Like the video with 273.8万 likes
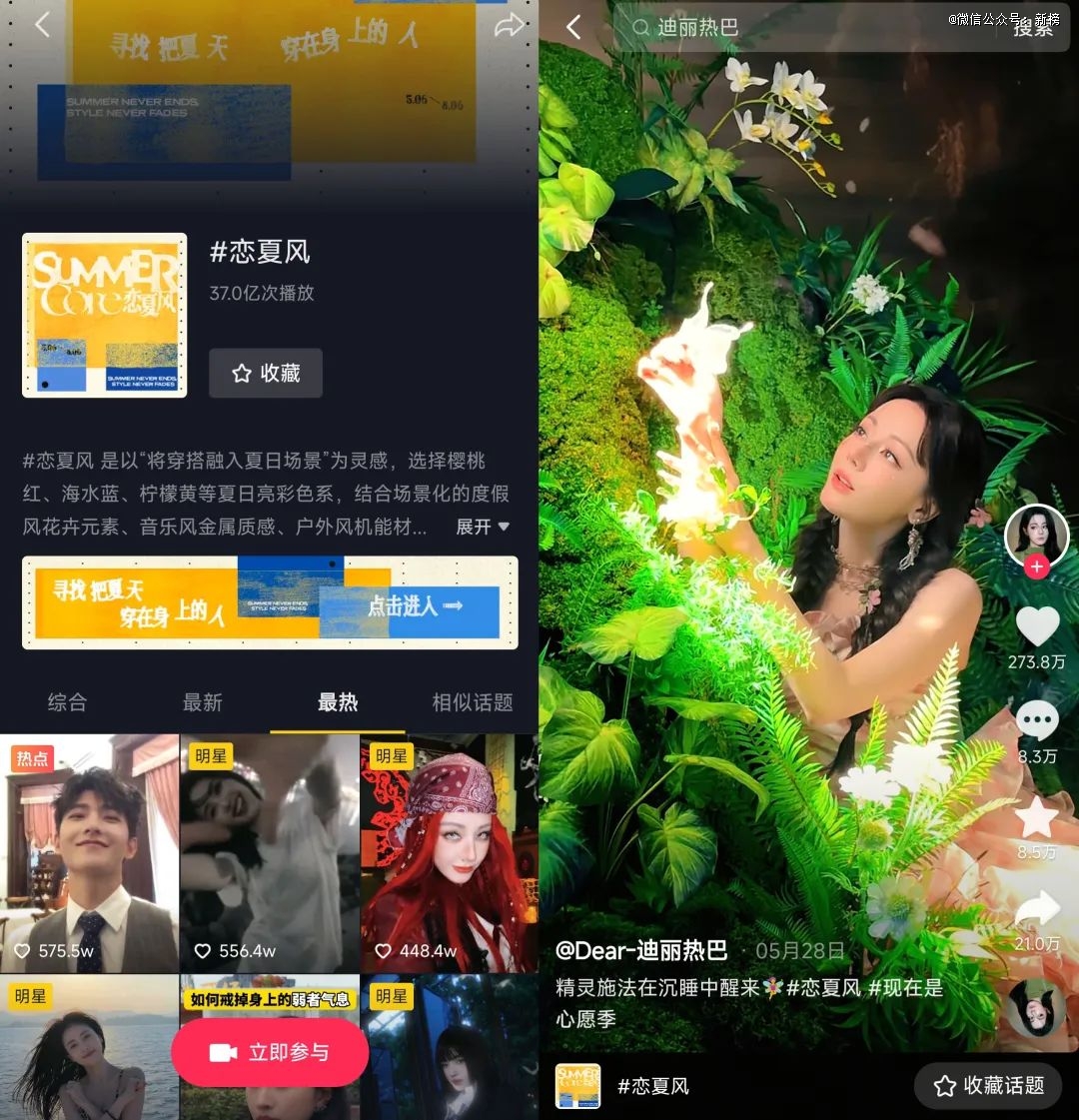 [x=1037, y=627]
